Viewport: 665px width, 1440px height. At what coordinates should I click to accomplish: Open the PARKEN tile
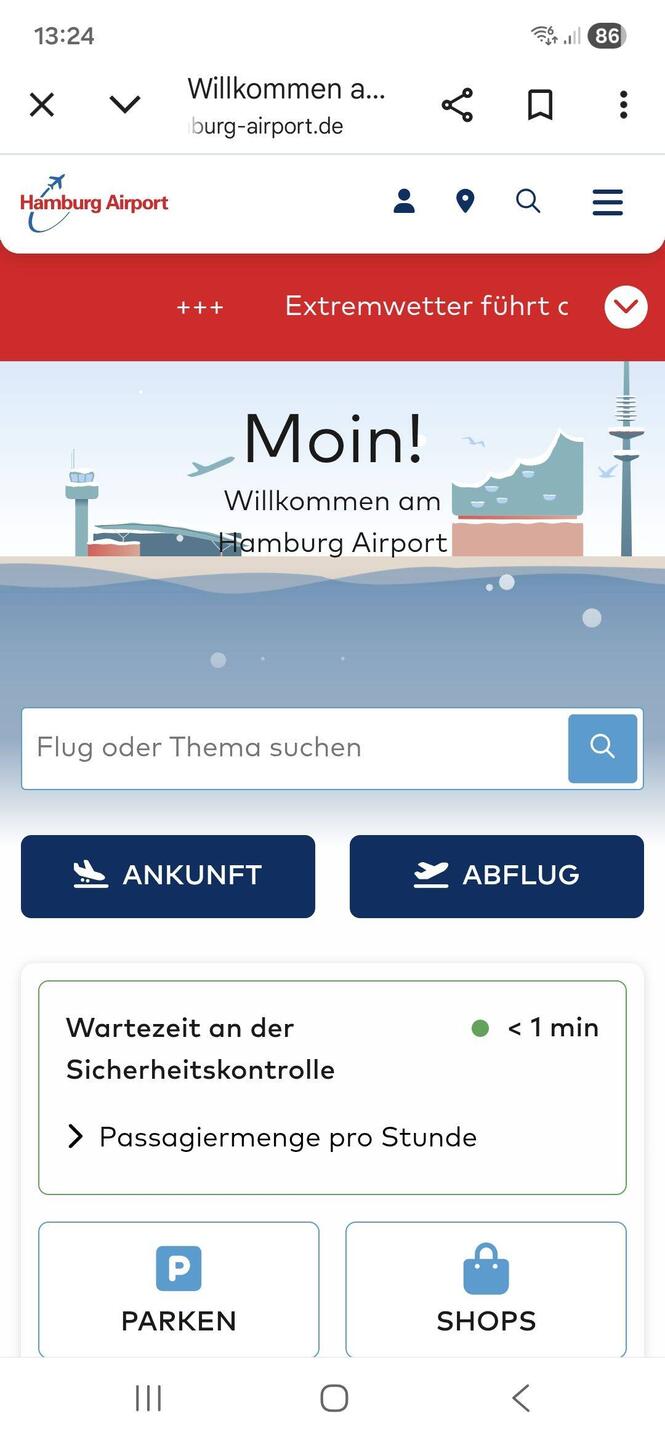[x=179, y=1289]
